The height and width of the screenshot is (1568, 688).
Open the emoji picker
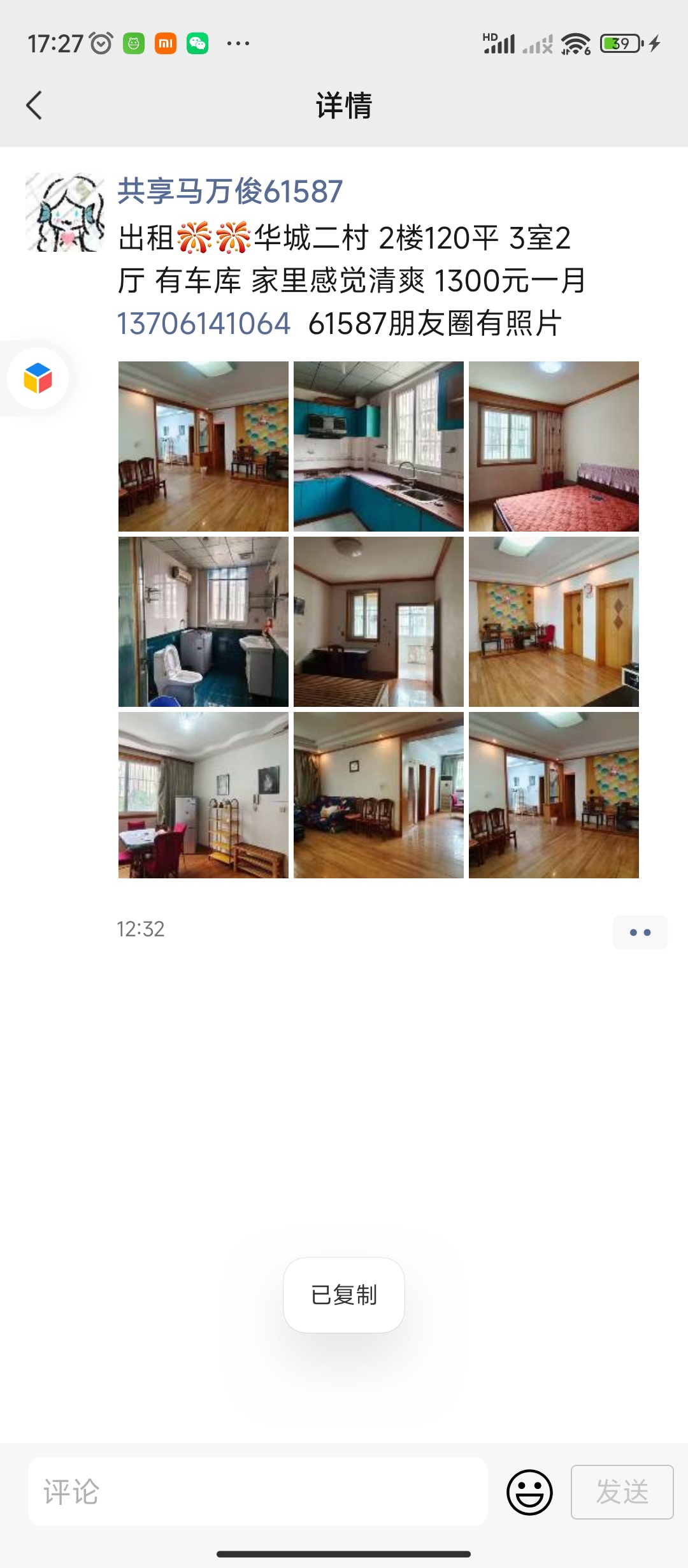pyautogui.click(x=529, y=1492)
